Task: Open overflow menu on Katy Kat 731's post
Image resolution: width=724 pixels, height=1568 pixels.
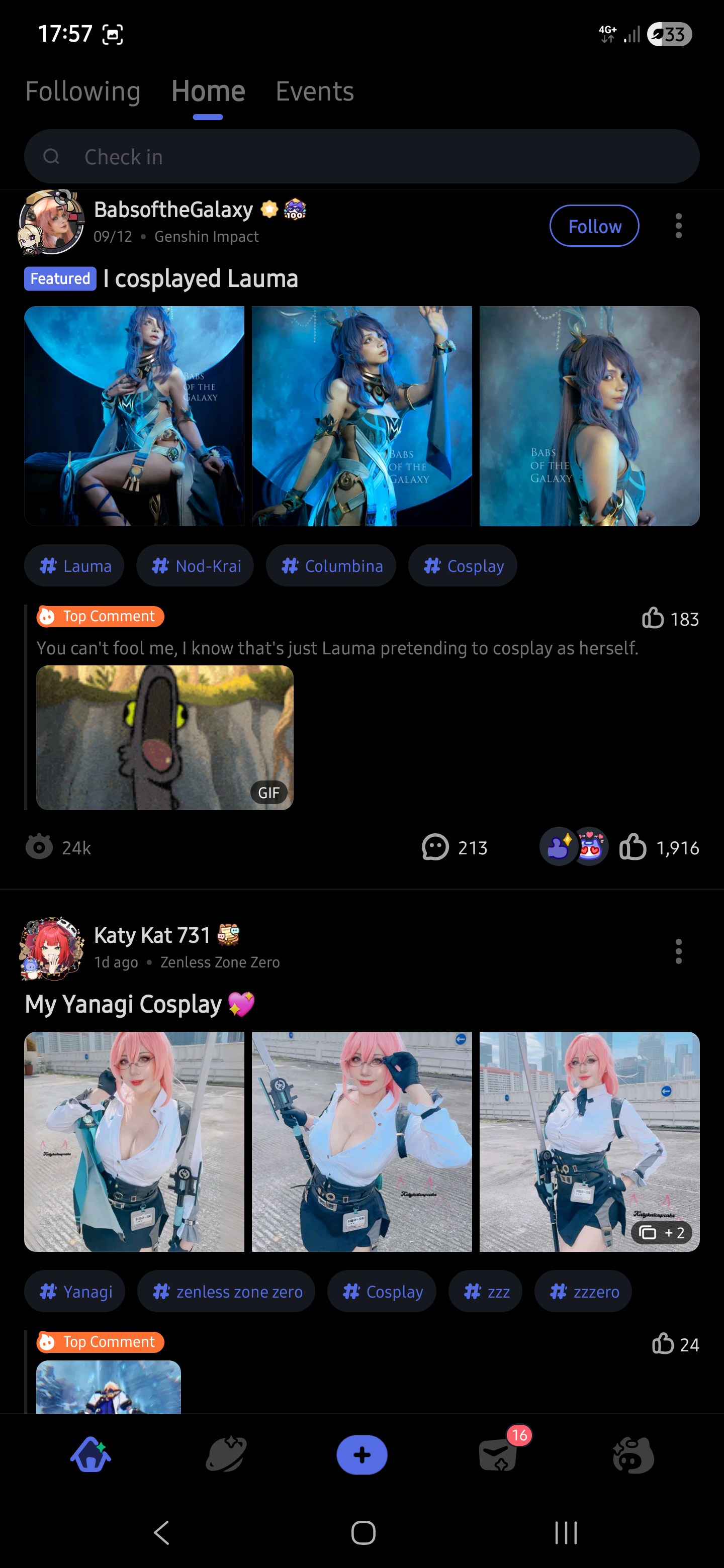Action: tap(678, 951)
